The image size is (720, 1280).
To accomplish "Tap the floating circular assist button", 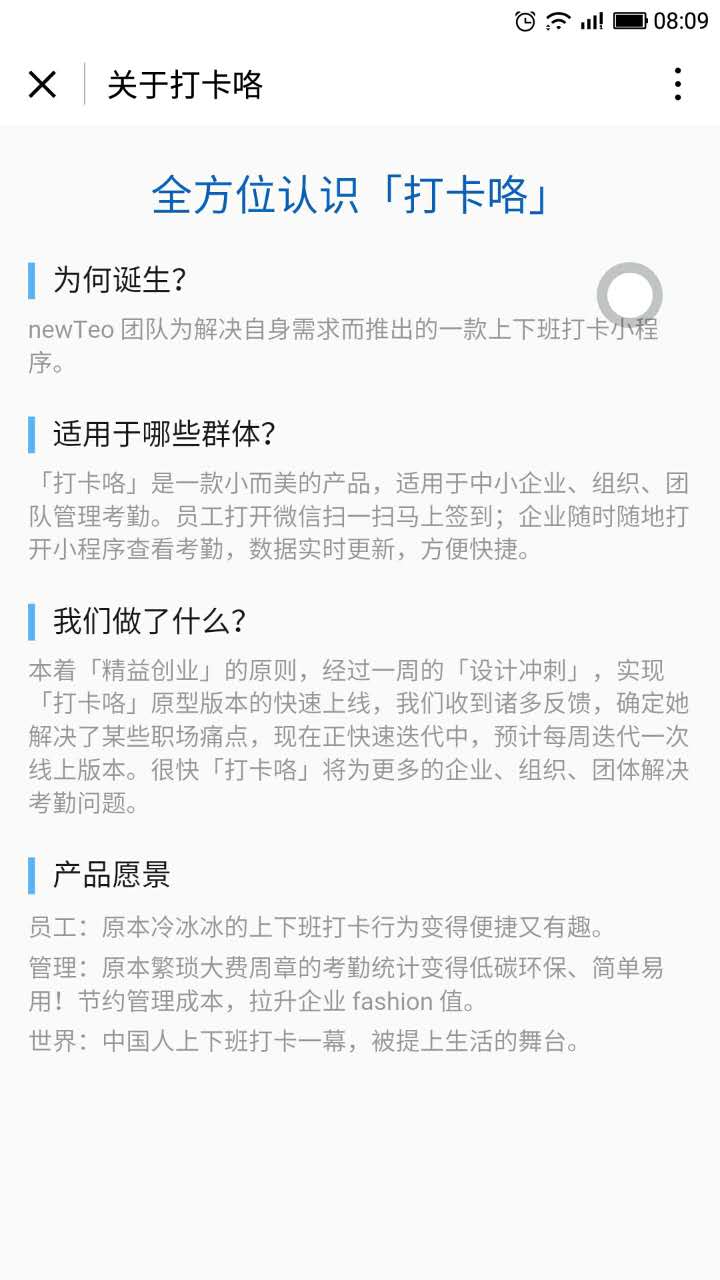I will pos(630,295).
